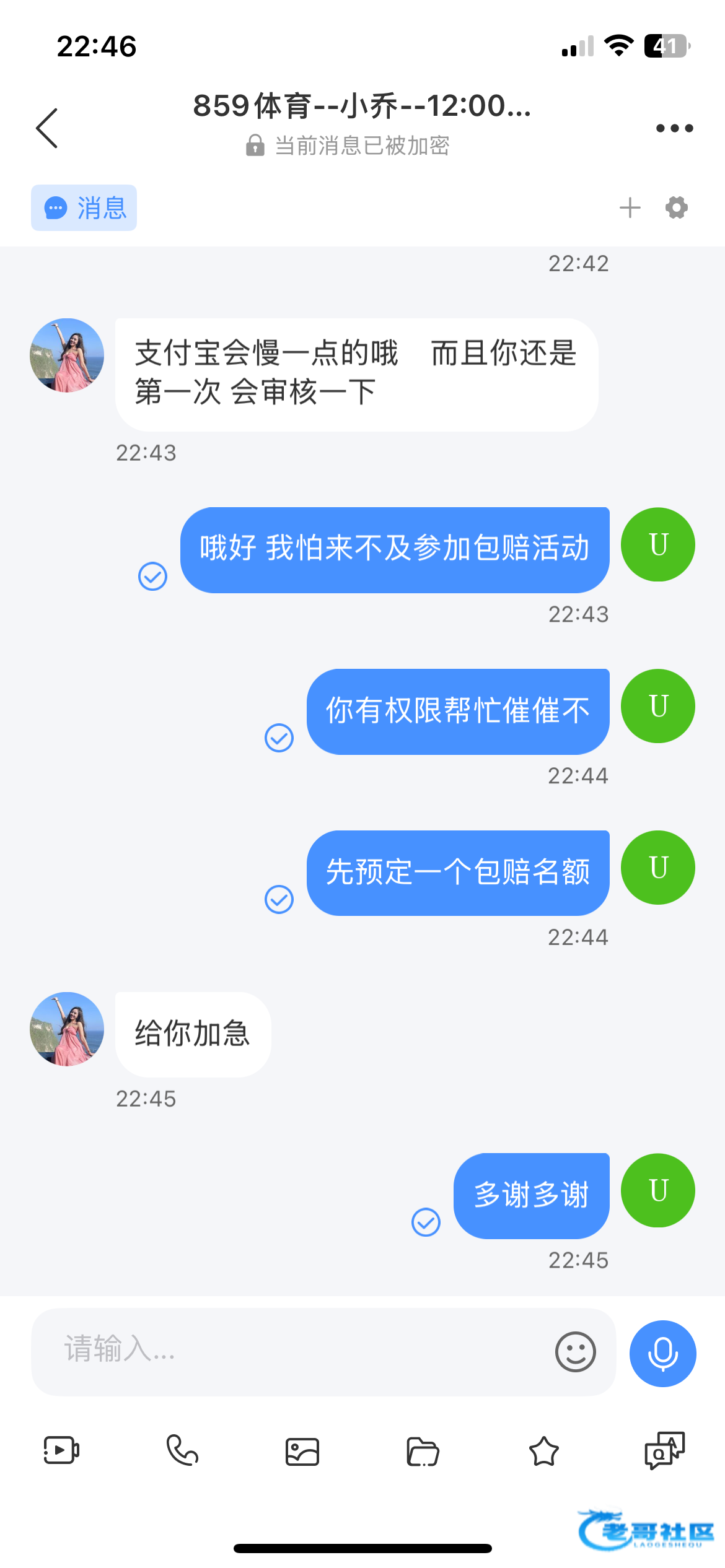The width and height of the screenshot is (725, 1568).
Task: Start a voice call with phone icon
Action: coord(182,1450)
